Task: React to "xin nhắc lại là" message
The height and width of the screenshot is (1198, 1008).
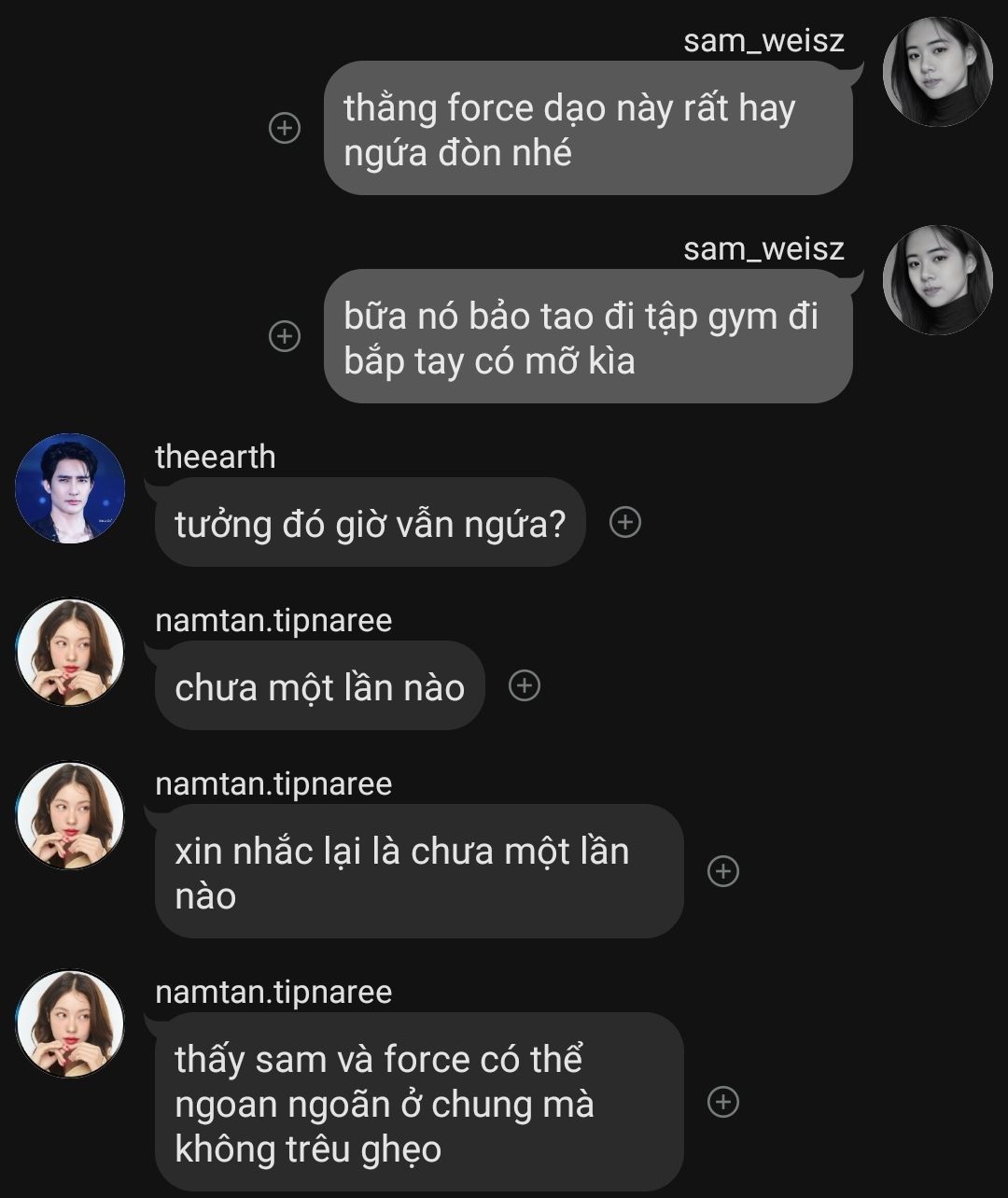Action: 723,871
